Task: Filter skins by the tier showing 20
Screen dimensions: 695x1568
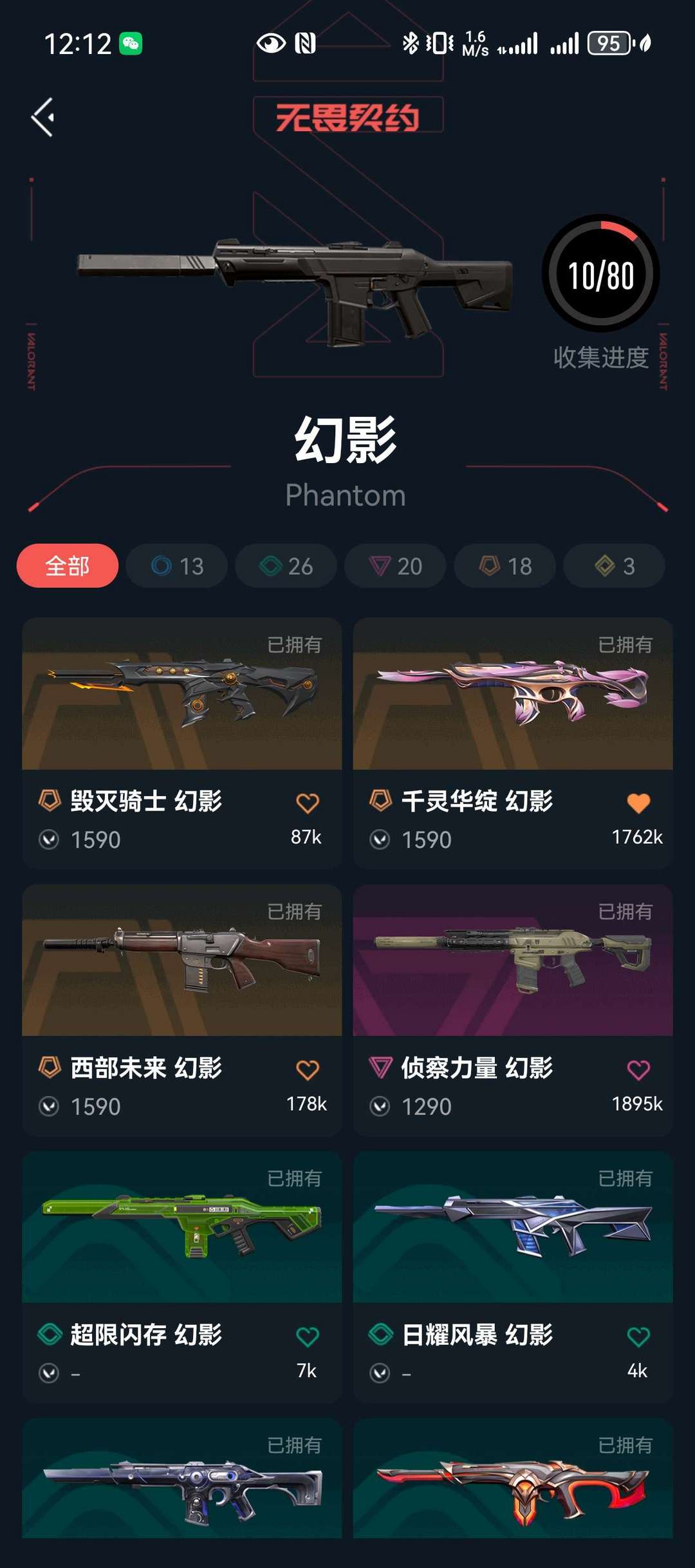Action: pyautogui.click(x=395, y=566)
